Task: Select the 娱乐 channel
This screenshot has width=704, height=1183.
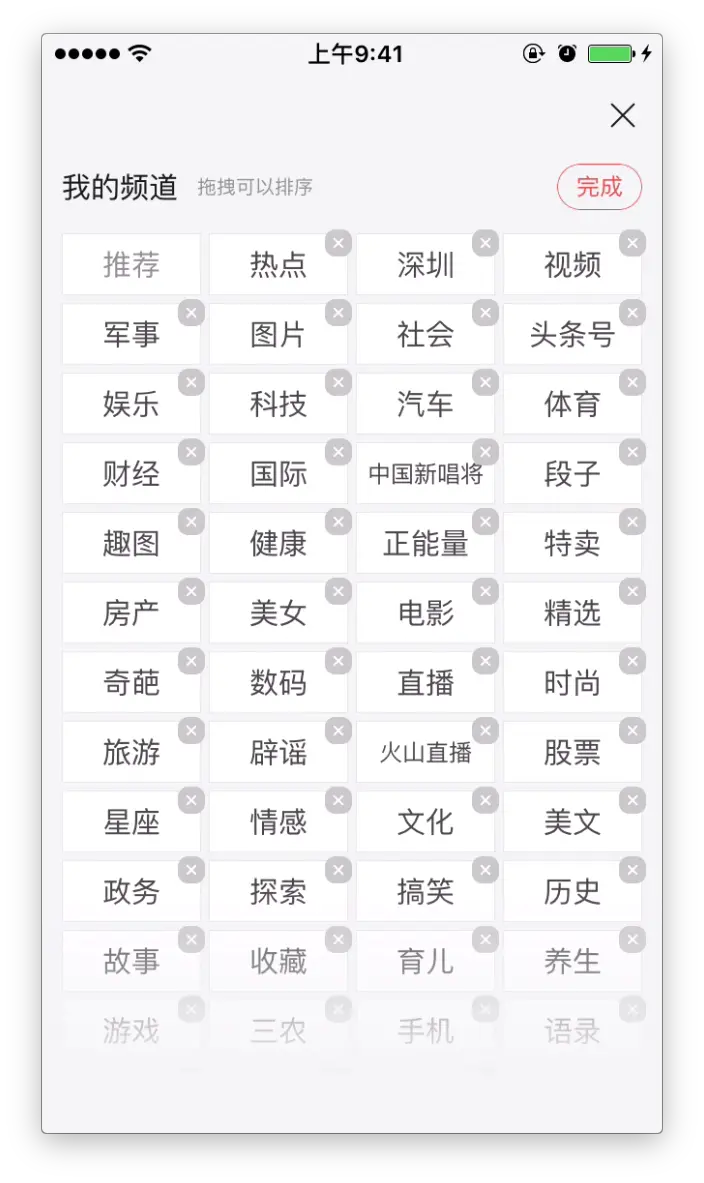Action: [x=131, y=405]
